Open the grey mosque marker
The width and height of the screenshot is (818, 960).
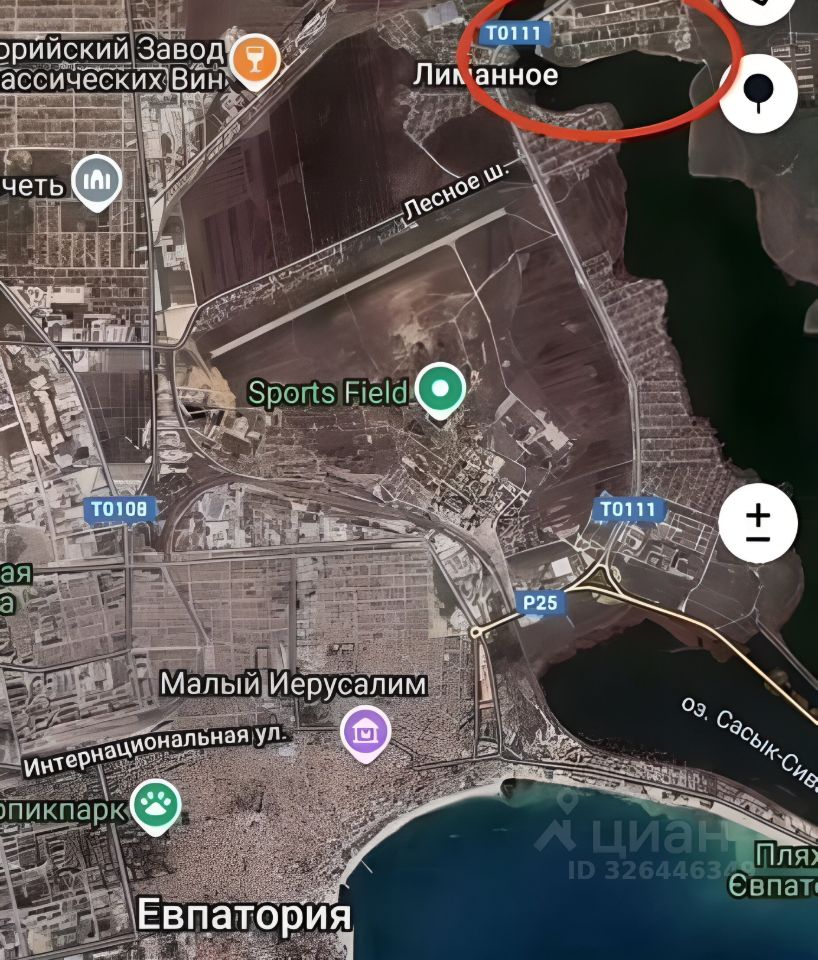97,181
